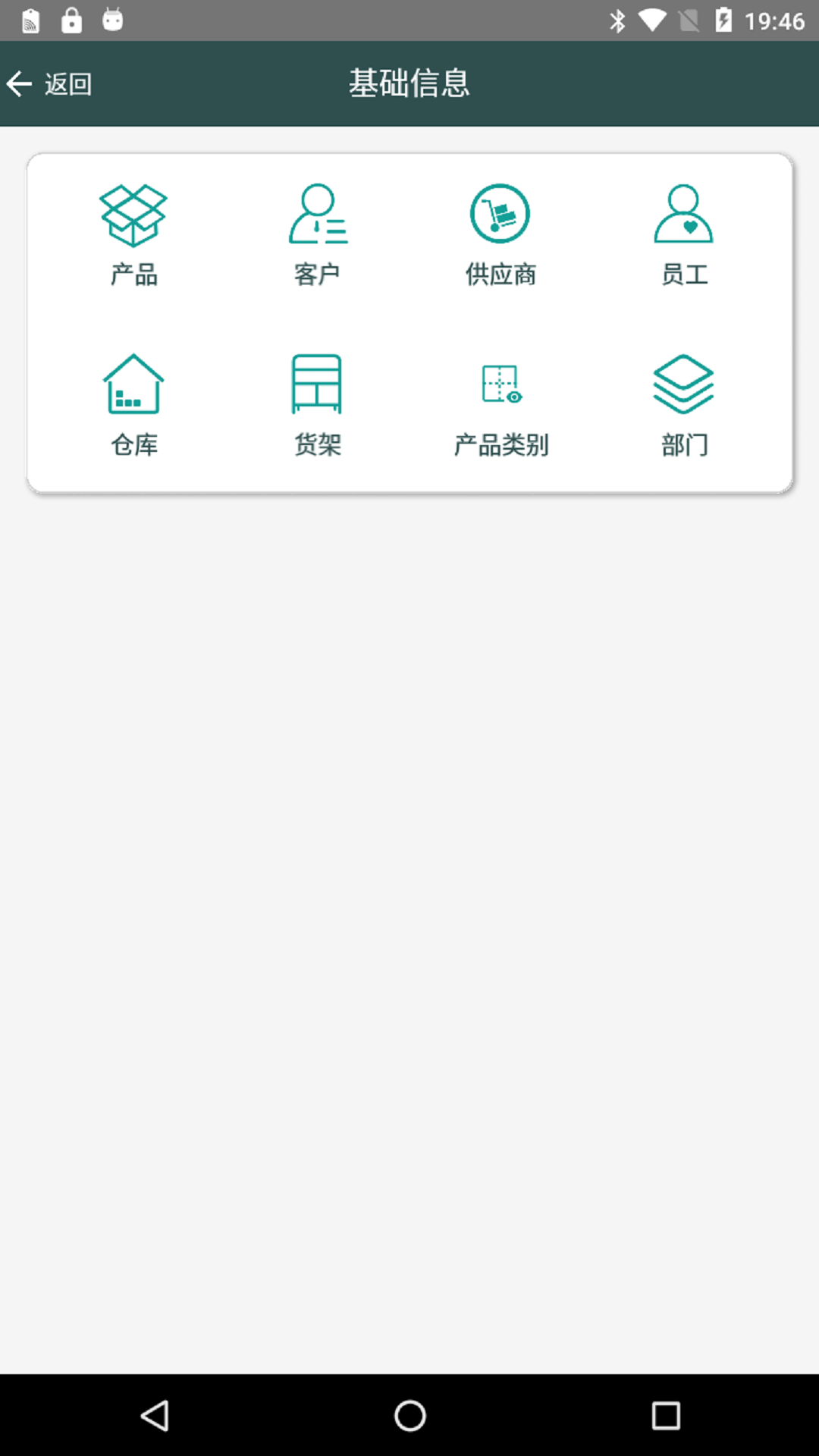Screen dimensions: 819x1456
Task: Open the 部门 (Departments) section
Action: tap(684, 406)
